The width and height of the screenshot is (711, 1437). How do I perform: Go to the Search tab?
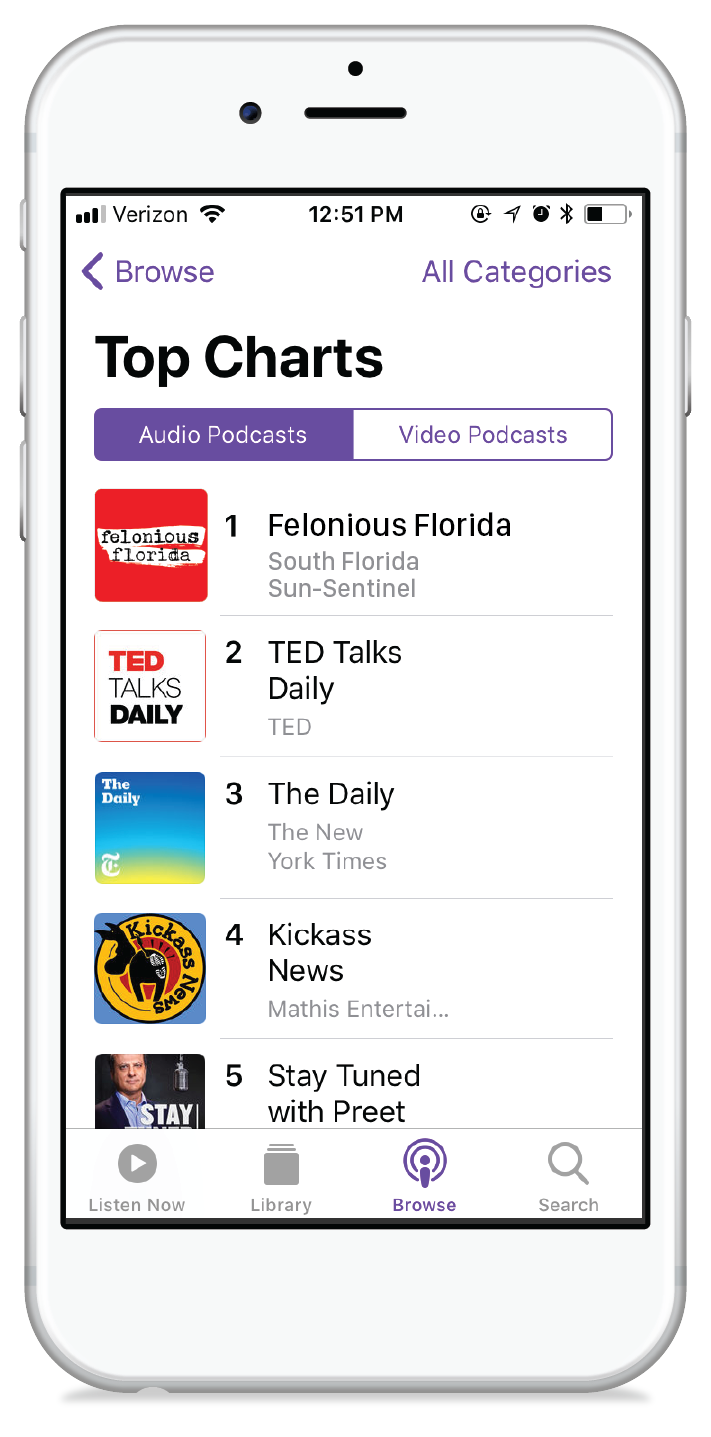coord(568,1177)
